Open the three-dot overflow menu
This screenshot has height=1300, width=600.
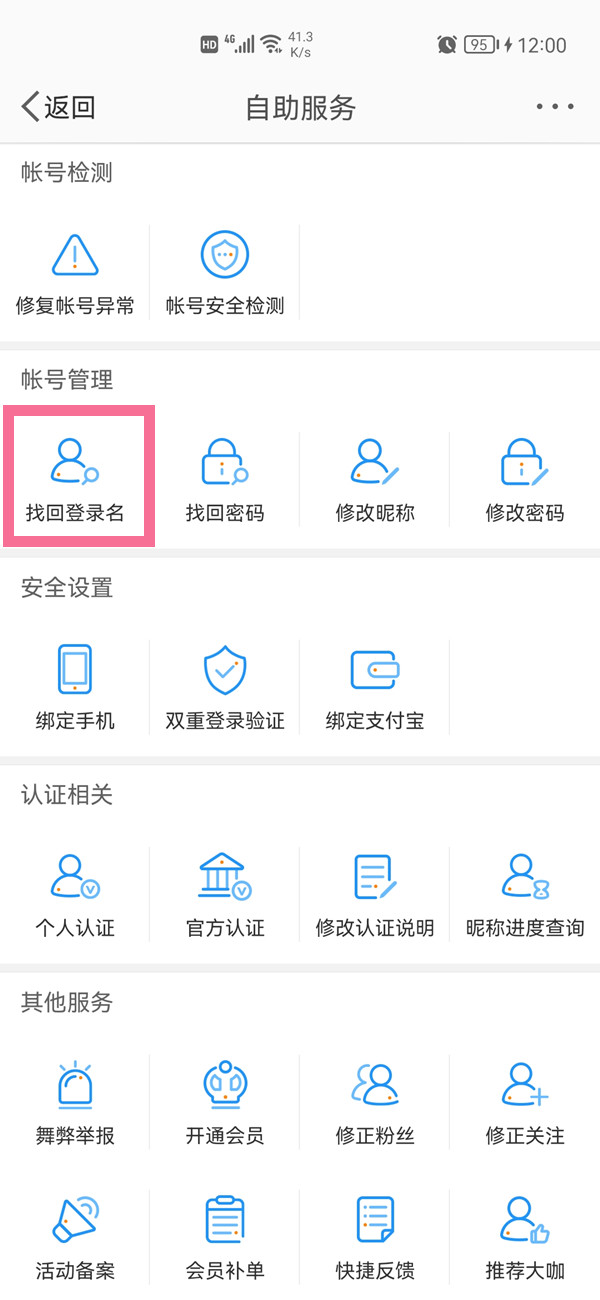tap(554, 107)
